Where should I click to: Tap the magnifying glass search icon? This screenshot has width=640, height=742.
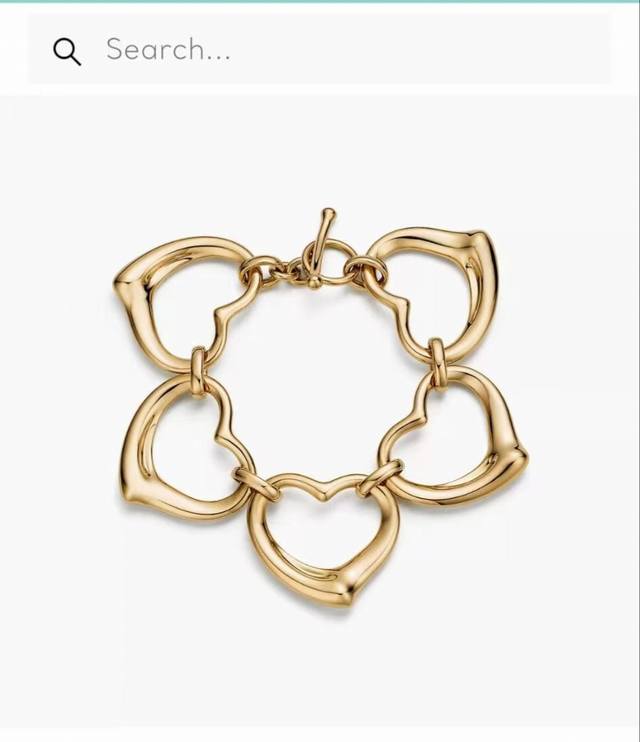tap(67, 51)
